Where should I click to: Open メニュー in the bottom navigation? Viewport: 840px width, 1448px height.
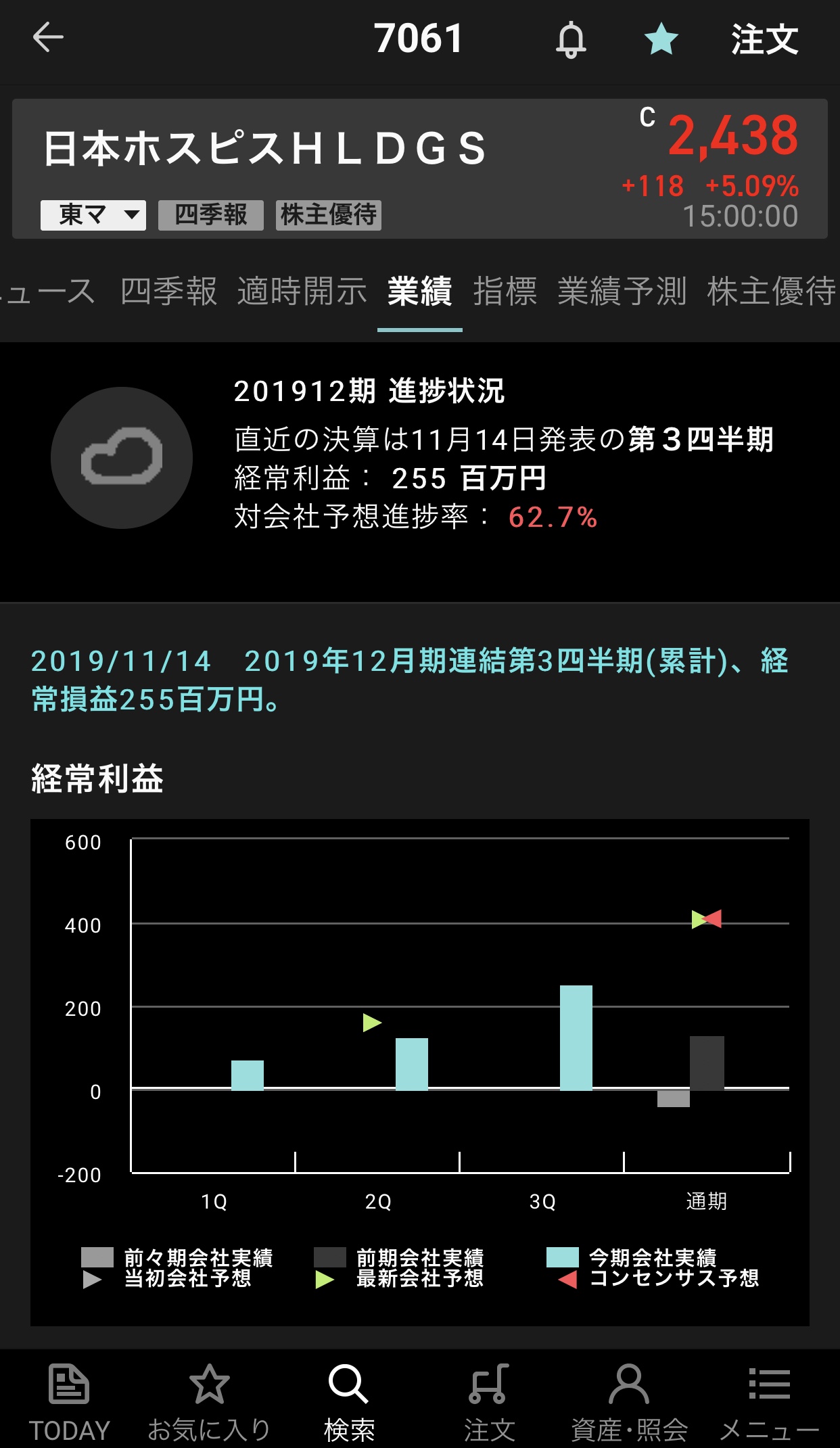pyautogui.click(x=769, y=1401)
